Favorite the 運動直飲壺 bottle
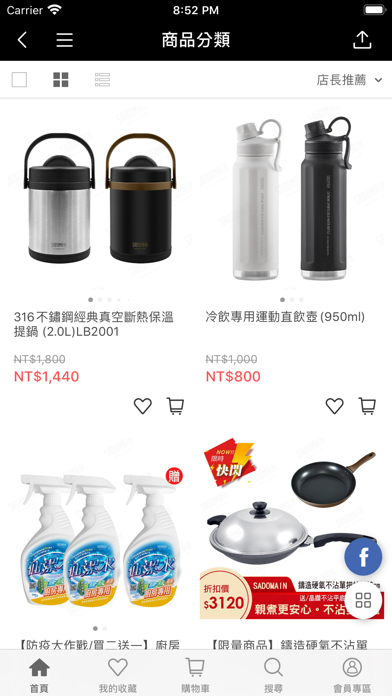 pyautogui.click(x=334, y=406)
